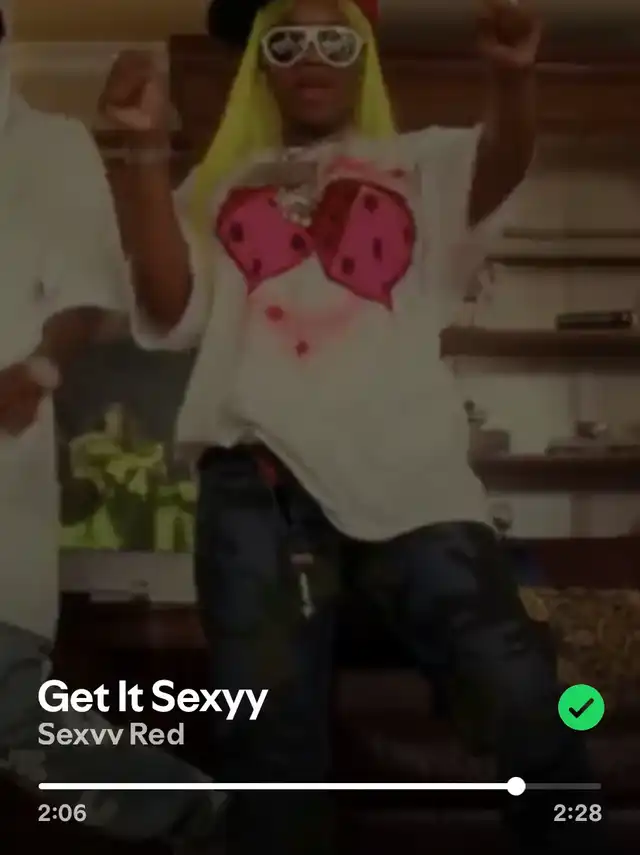Open the Get It Sexyy song title

click(152, 698)
